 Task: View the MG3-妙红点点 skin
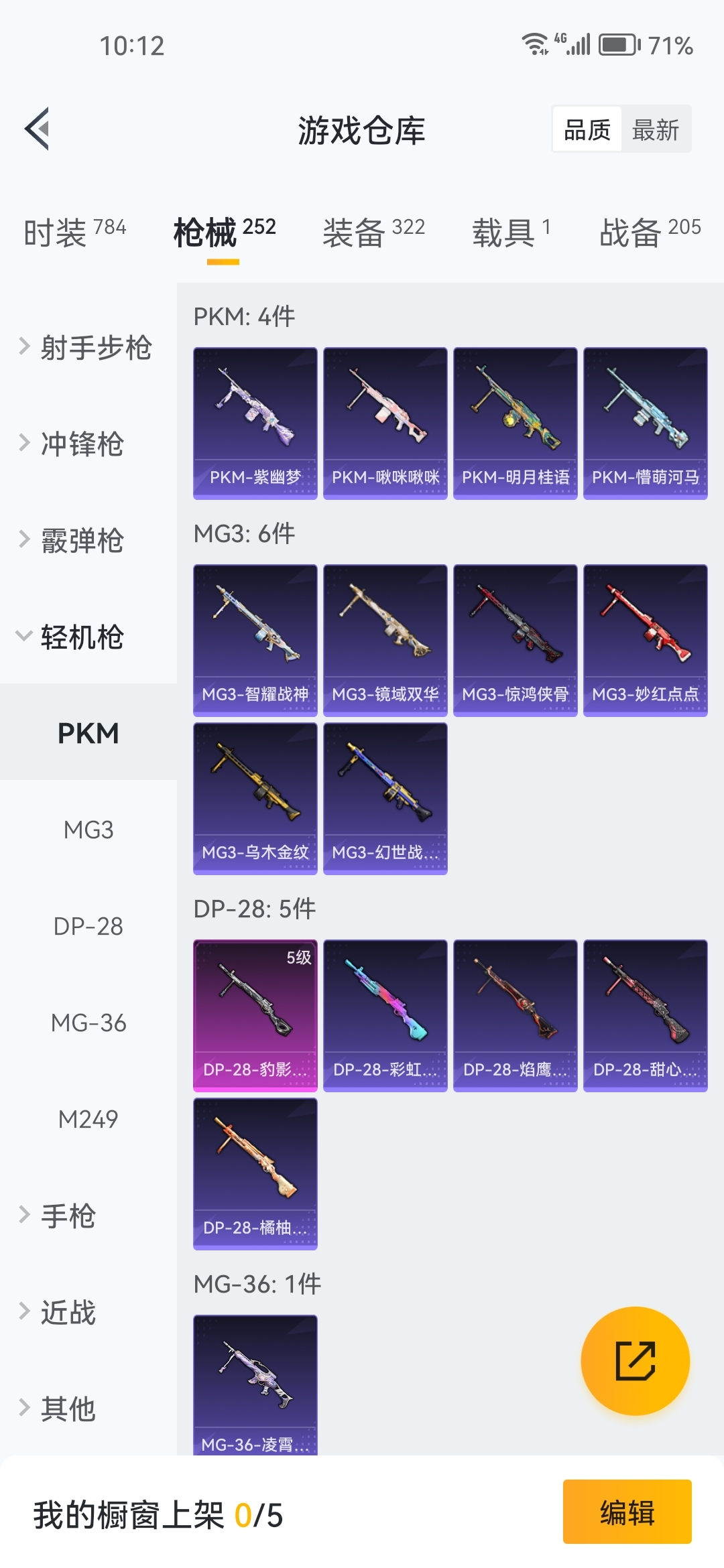tap(646, 640)
